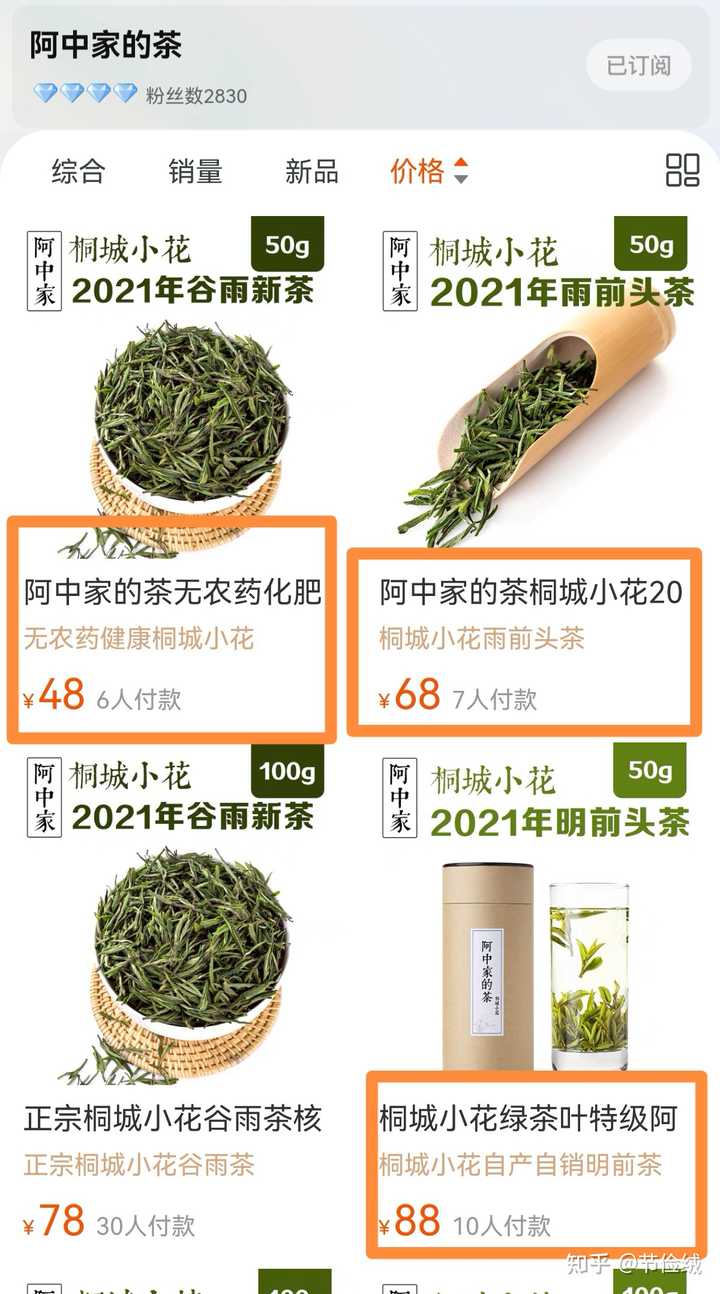Switch to the 综合 sorting tab
This screenshot has height=1294, width=720.
[78, 171]
